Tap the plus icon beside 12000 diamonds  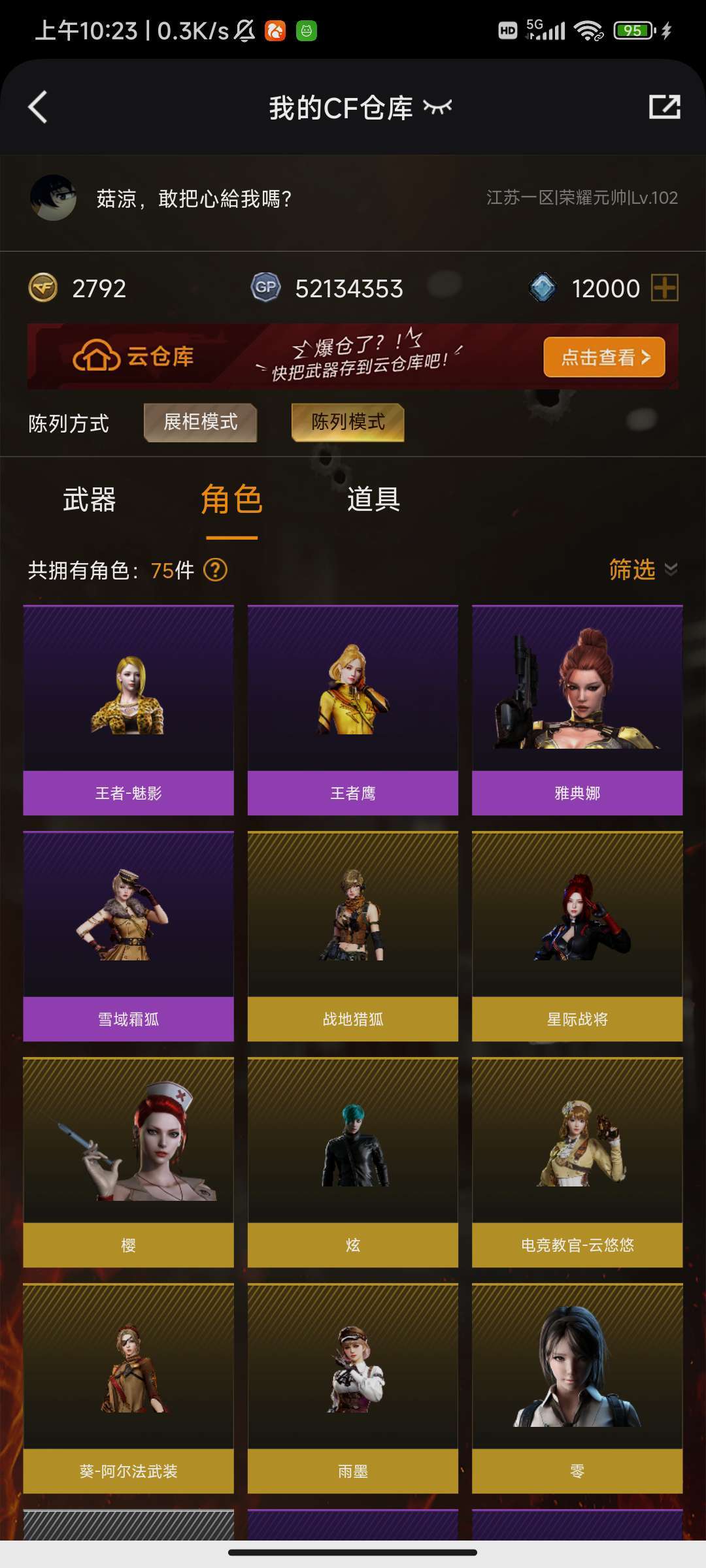(665, 288)
